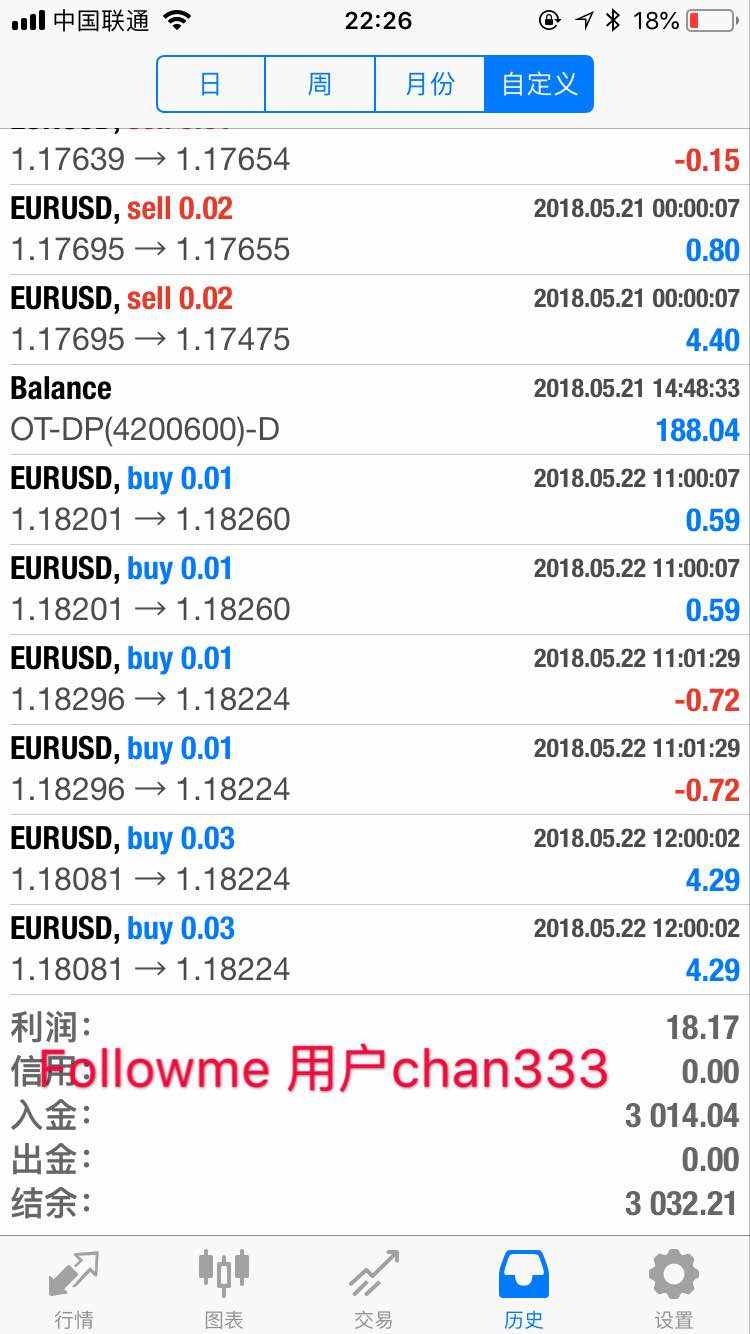Screen dimensions: 750x1334
Task: Open the EURUSD sell with 4.40 profit
Action: (375, 320)
